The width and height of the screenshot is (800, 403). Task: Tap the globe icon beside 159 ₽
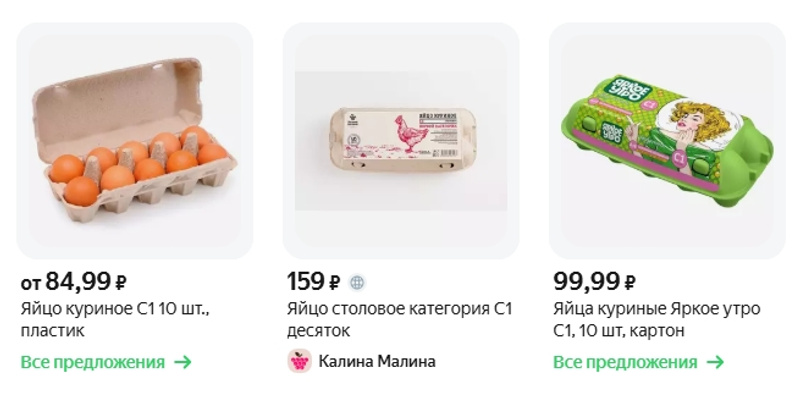point(359,282)
